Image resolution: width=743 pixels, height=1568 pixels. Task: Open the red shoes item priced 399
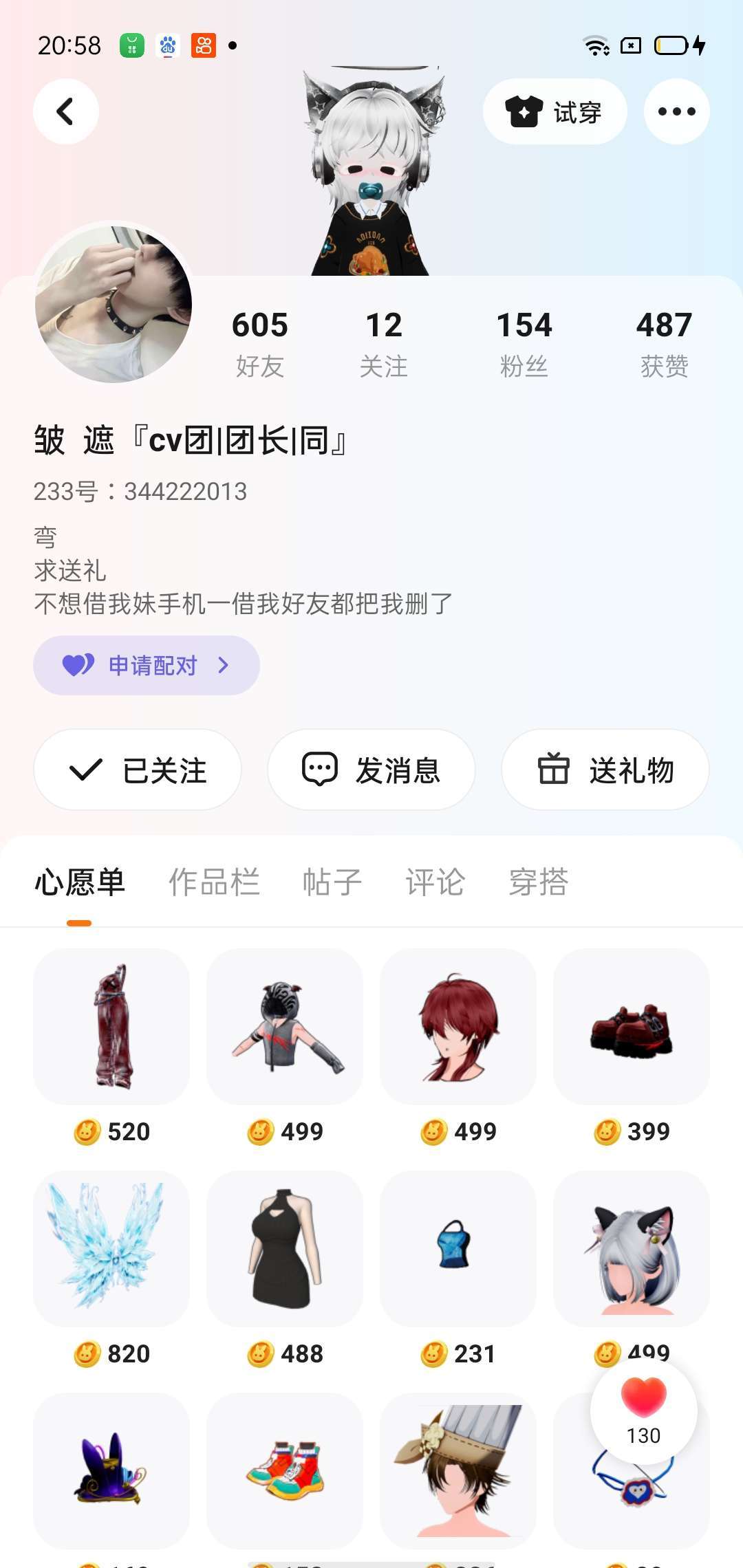(x=632, y=1026)
